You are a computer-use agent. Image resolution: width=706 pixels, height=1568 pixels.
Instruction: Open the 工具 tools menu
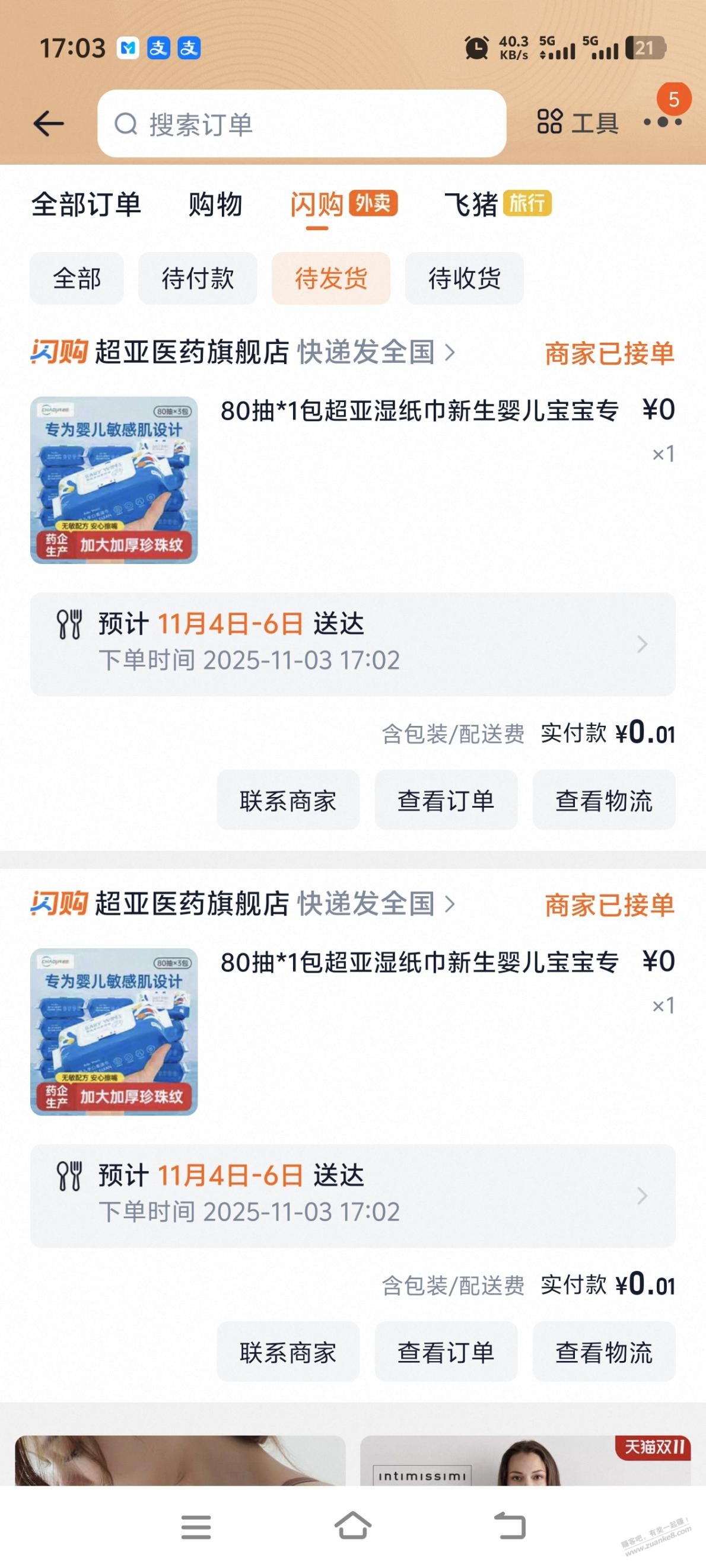pyautogui.click(x=577, y=122)
